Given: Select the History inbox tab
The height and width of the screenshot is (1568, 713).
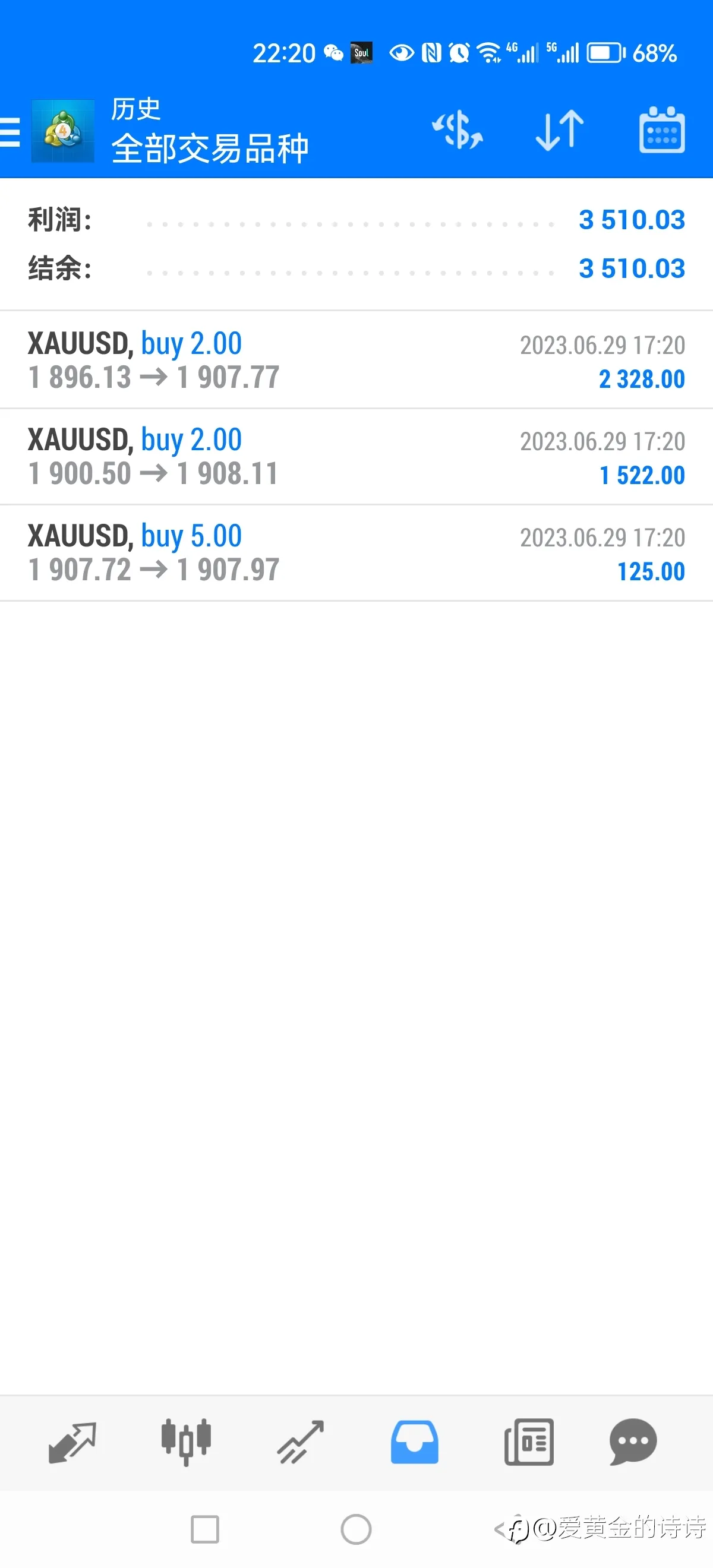Looking at the screenshot, I should pyautogui.click(x=415, y=1443).
